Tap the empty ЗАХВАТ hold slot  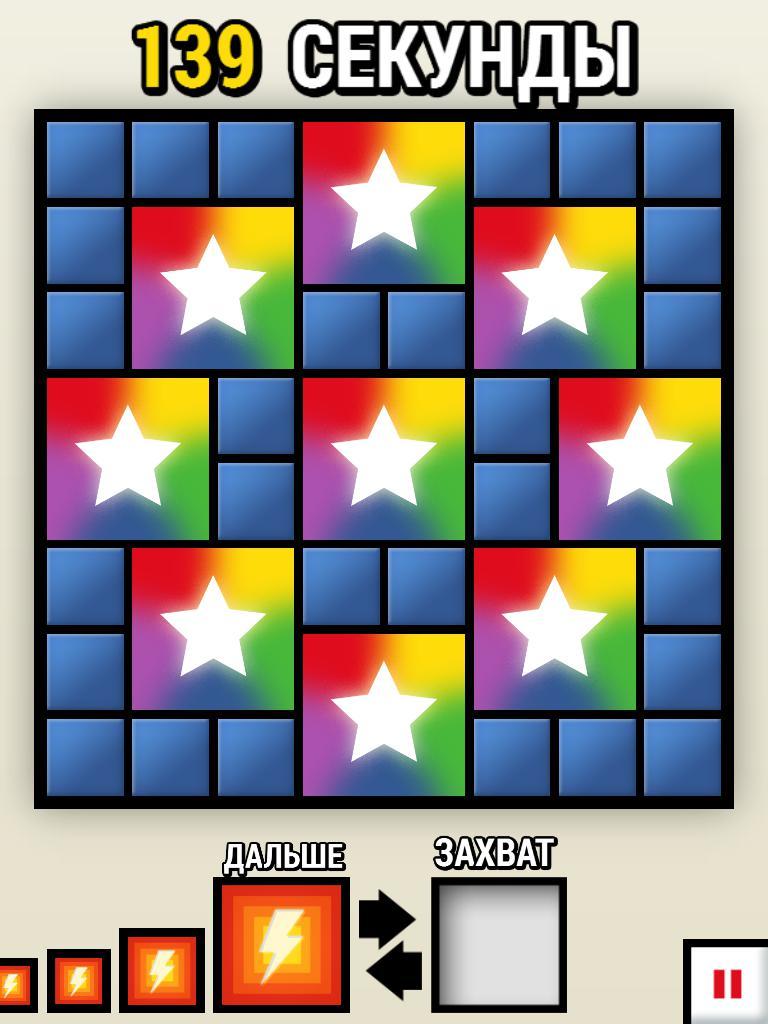tap(498, 944)
